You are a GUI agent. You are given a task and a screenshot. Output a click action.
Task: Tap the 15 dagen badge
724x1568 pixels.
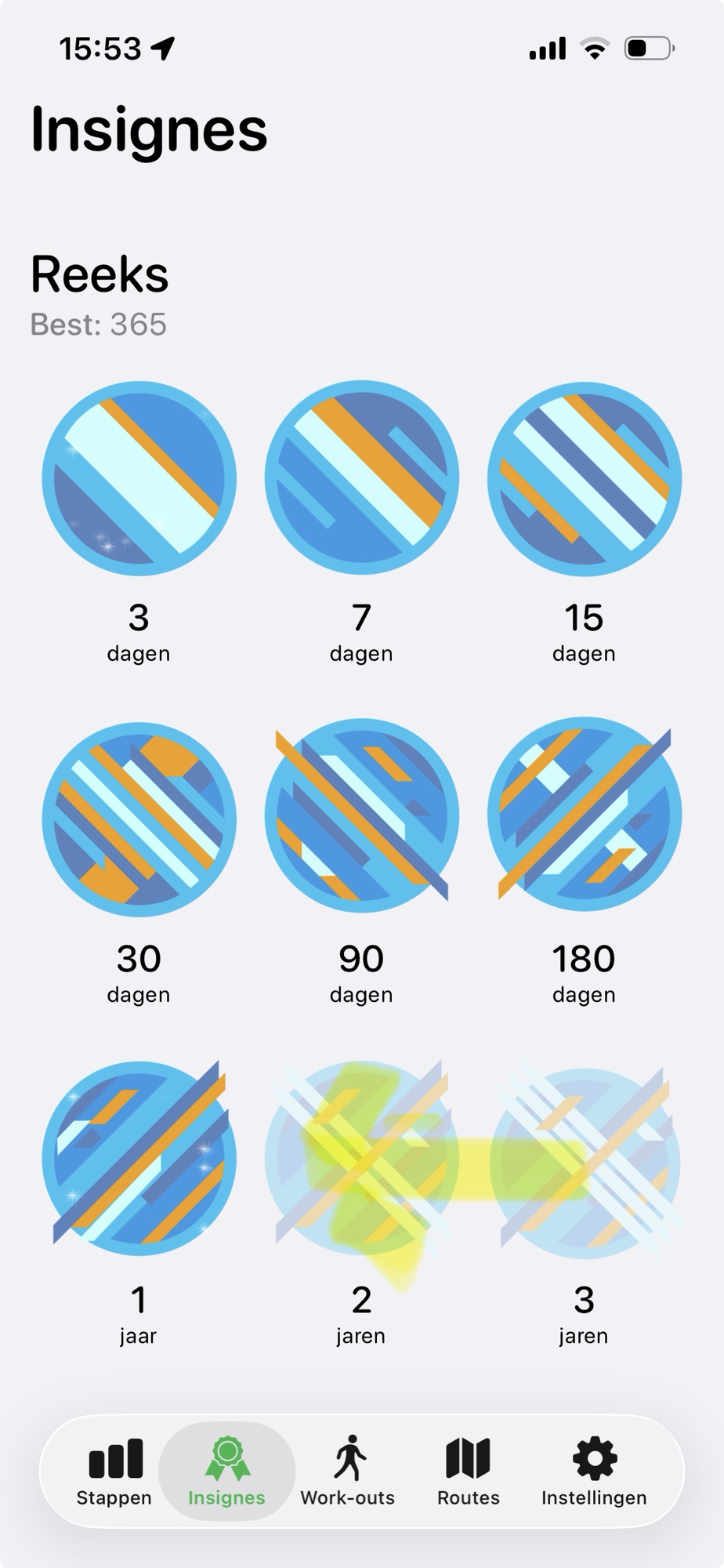(x=584, y=478)
